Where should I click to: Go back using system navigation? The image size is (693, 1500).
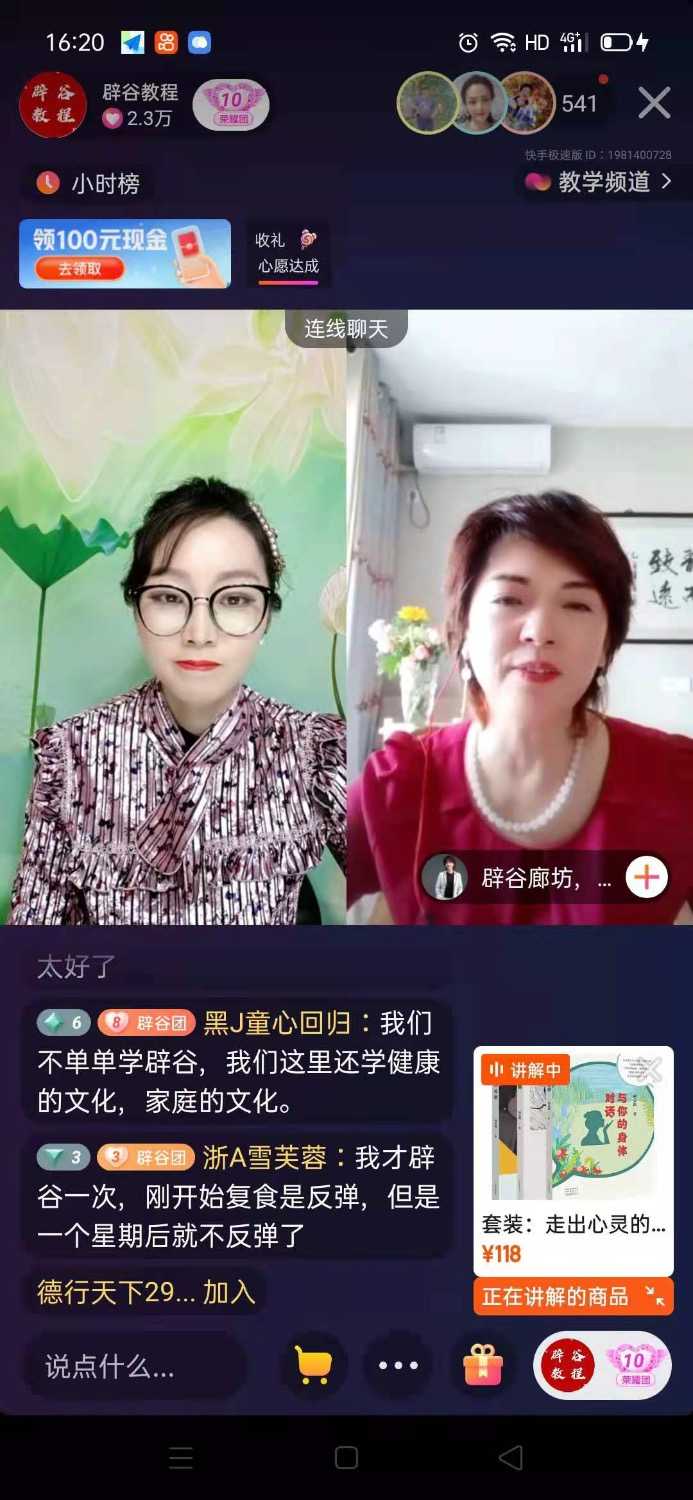[510, 1457]
